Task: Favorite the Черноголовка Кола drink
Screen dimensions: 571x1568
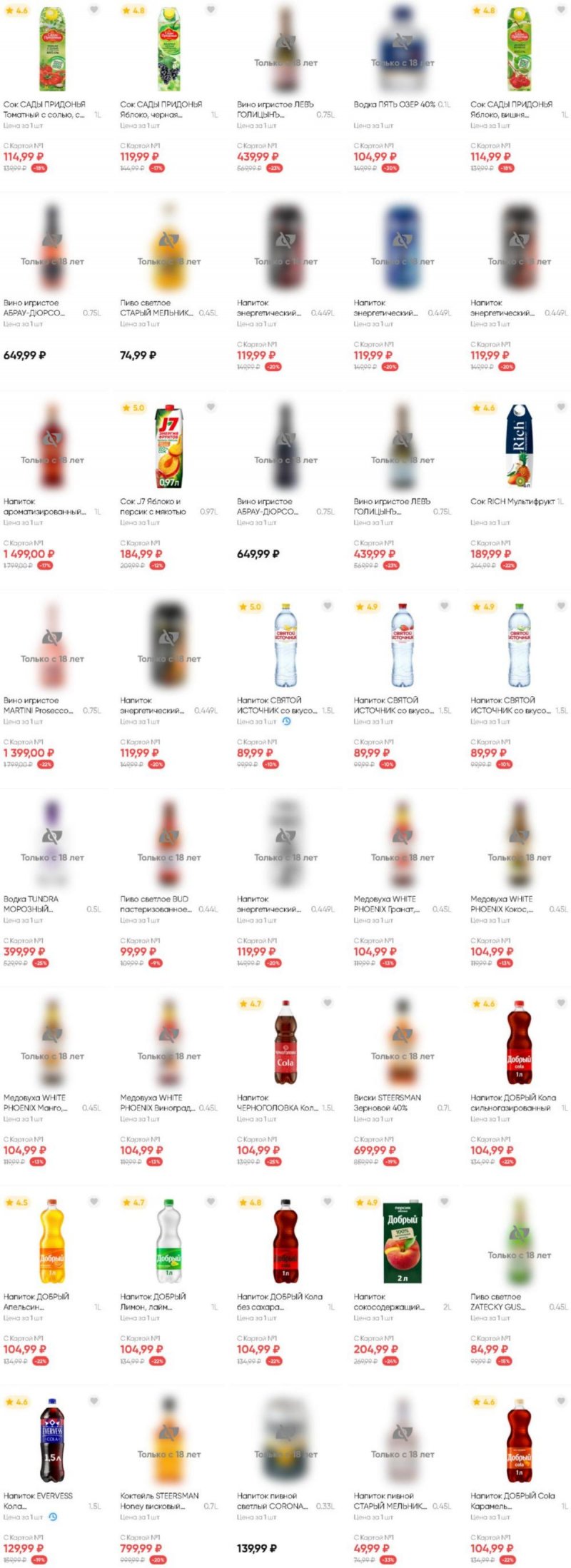Action: pos(328,1003)
